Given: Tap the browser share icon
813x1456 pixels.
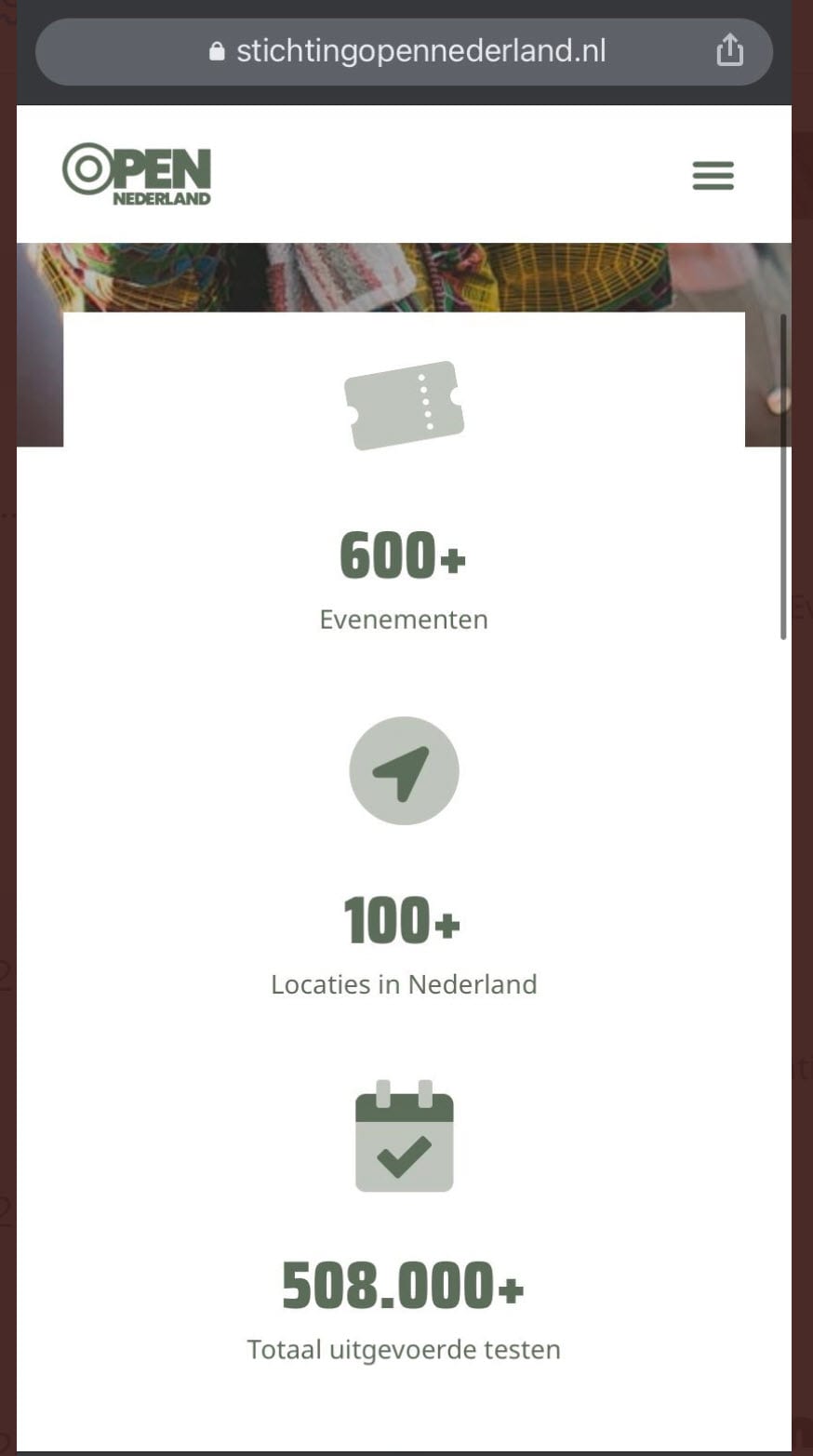Looking at the screenshot, I should 730,50.
